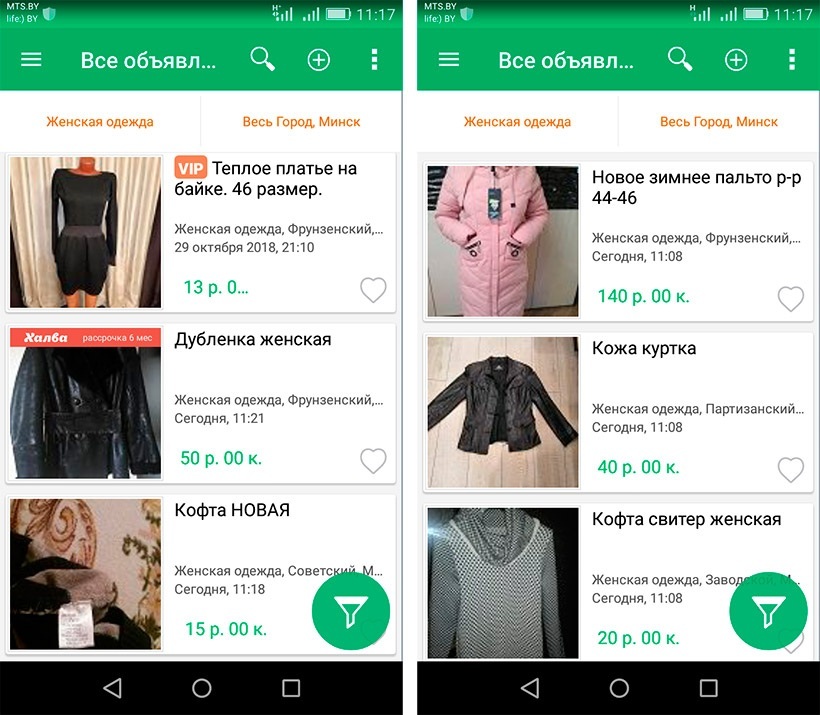Add Дубленка женская to favorites
The width and height of the screenshot is (820, 715).
coord(373,461)
